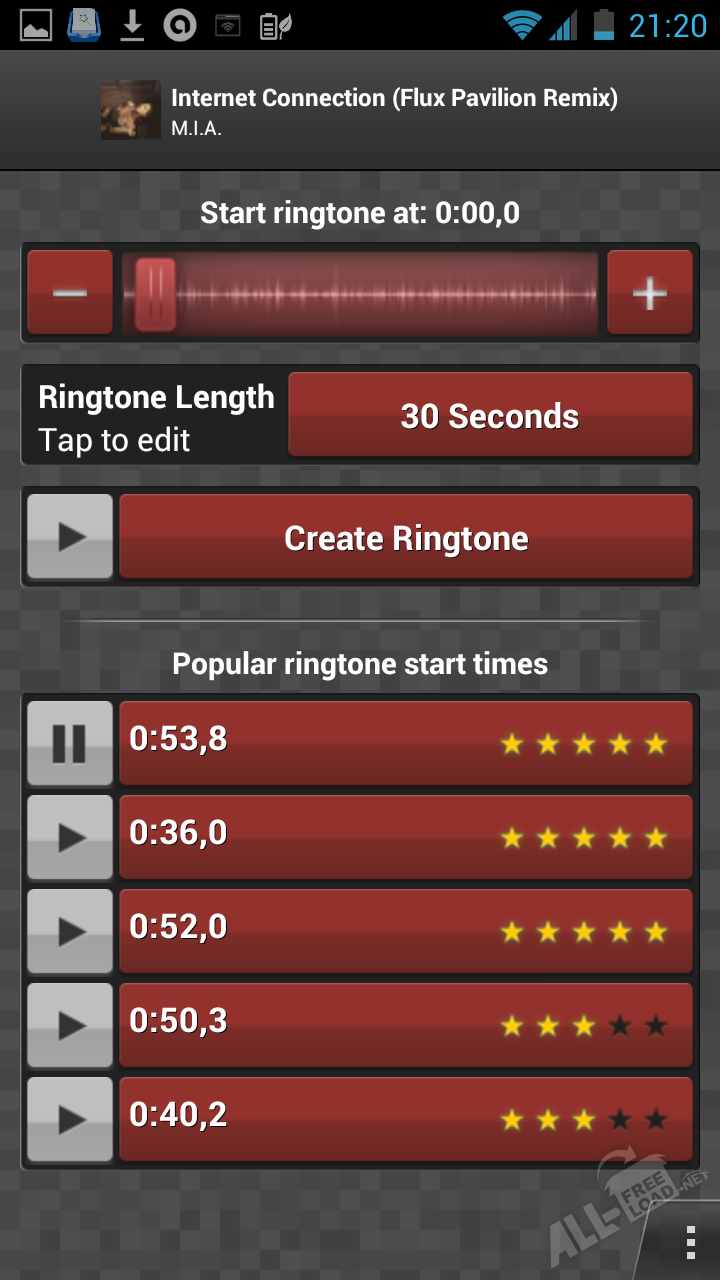Pick the 0:50,3 start time row

(406, 1025)
